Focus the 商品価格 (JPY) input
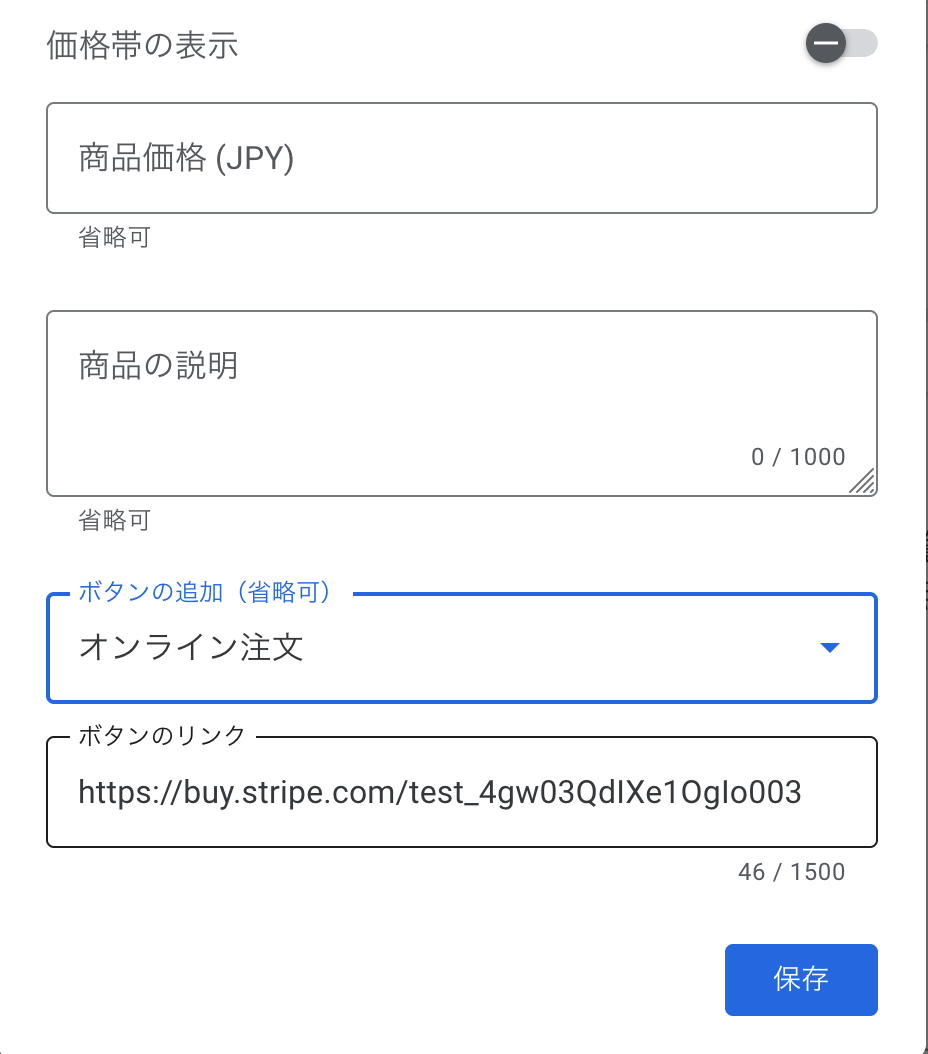Image resolution: width=928 pixels, height=1054 pixels. coord(460,157)
